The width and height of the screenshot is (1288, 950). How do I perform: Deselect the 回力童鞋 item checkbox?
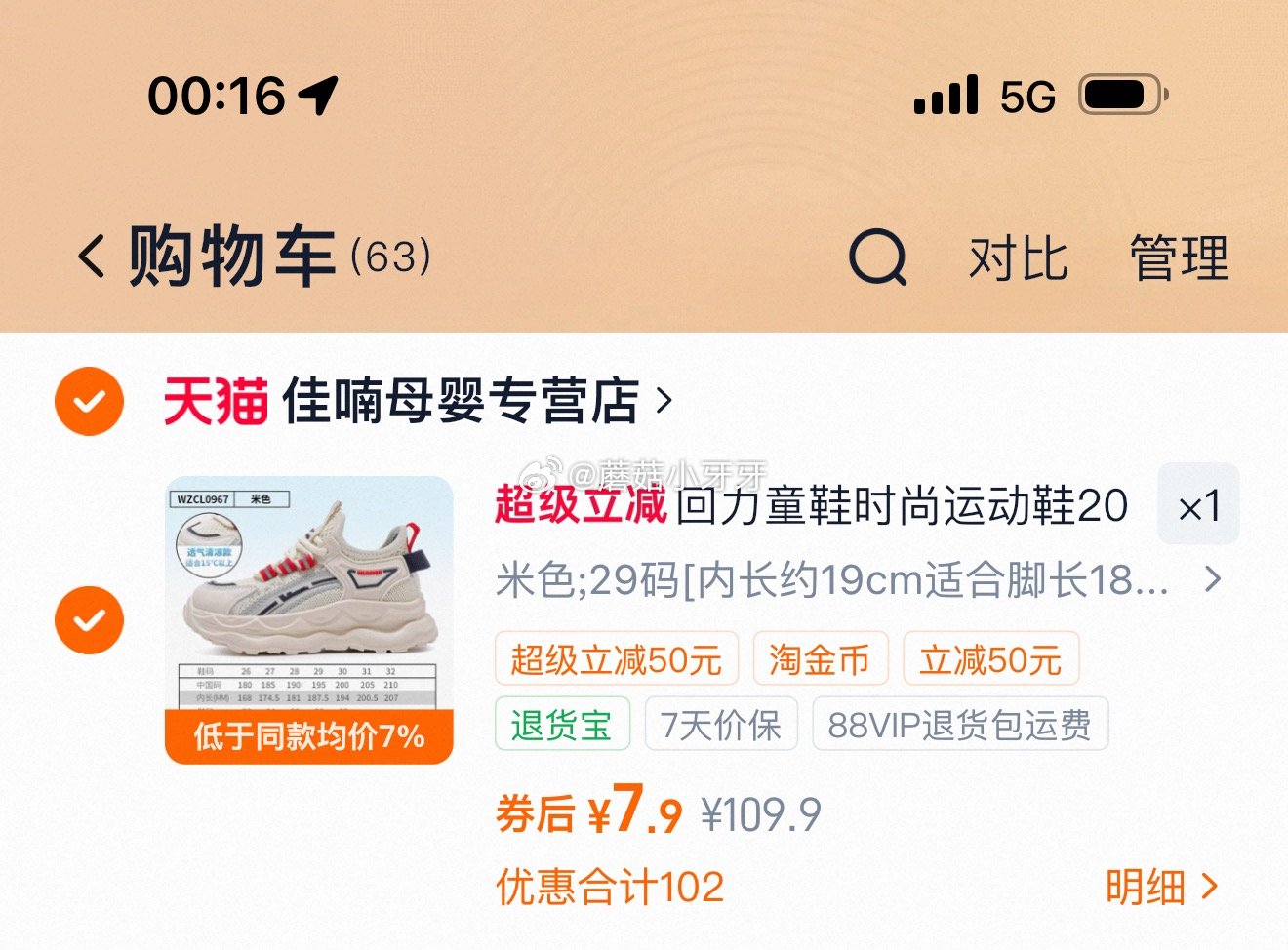click(89, 619)
